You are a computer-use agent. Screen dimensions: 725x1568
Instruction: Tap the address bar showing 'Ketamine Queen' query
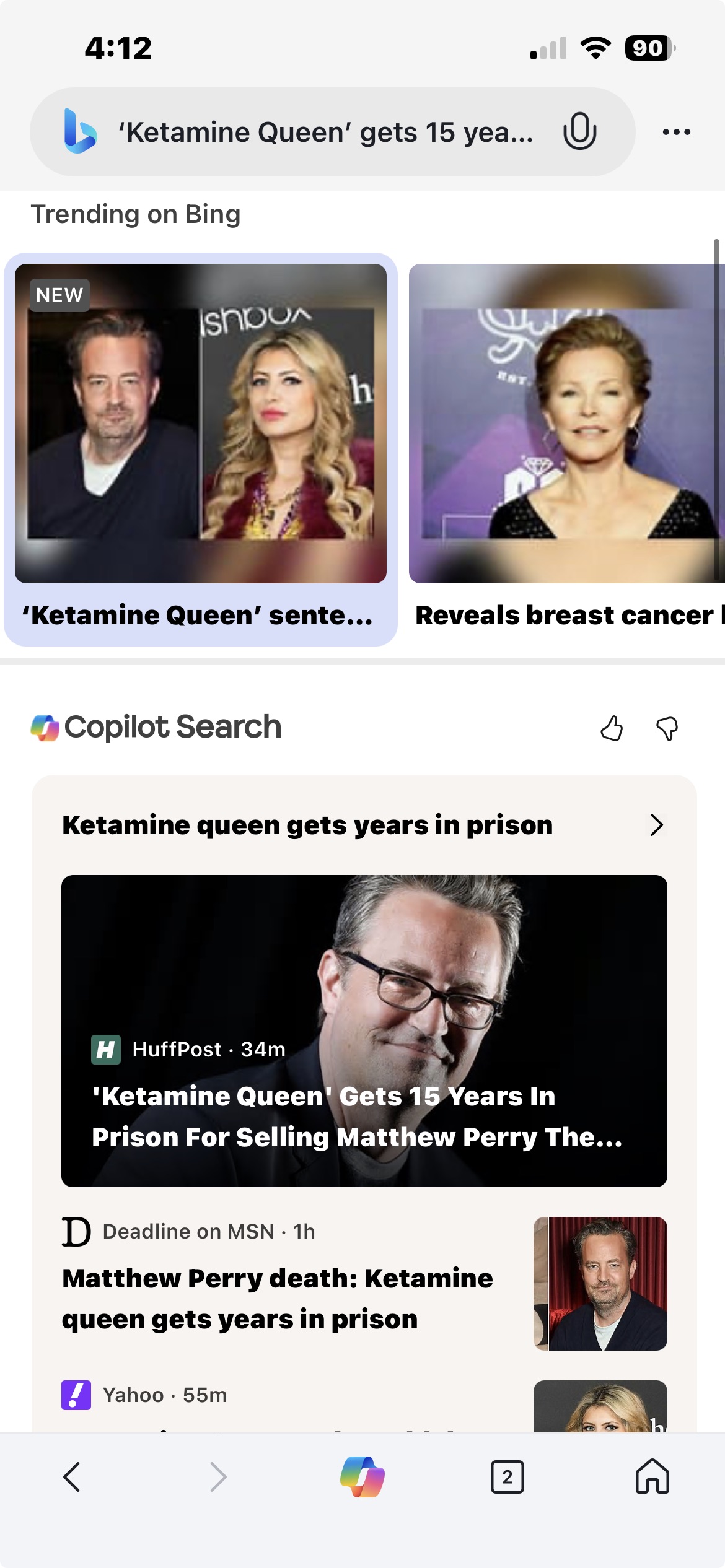pyautogui.click(x=325, y=133)
